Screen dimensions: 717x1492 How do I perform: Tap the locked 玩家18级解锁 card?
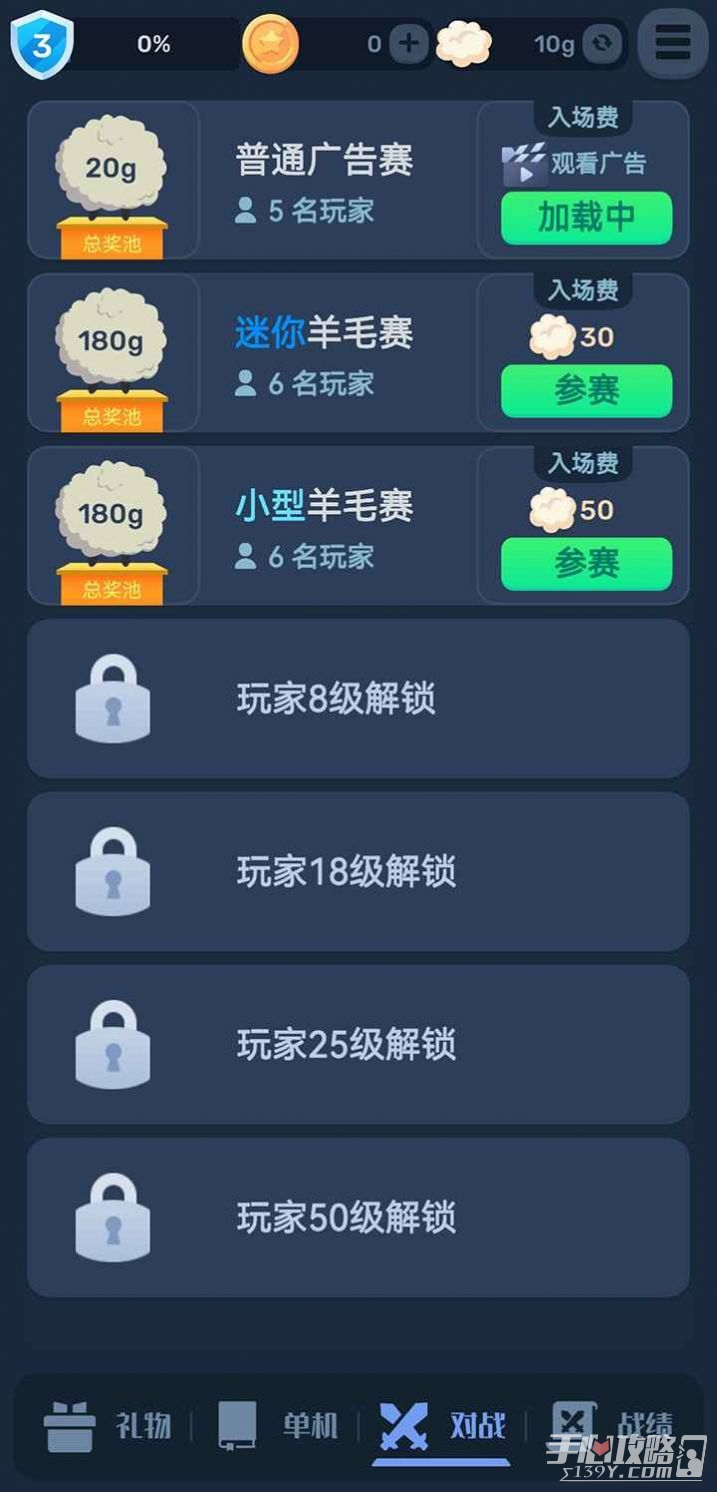point(358,872)
